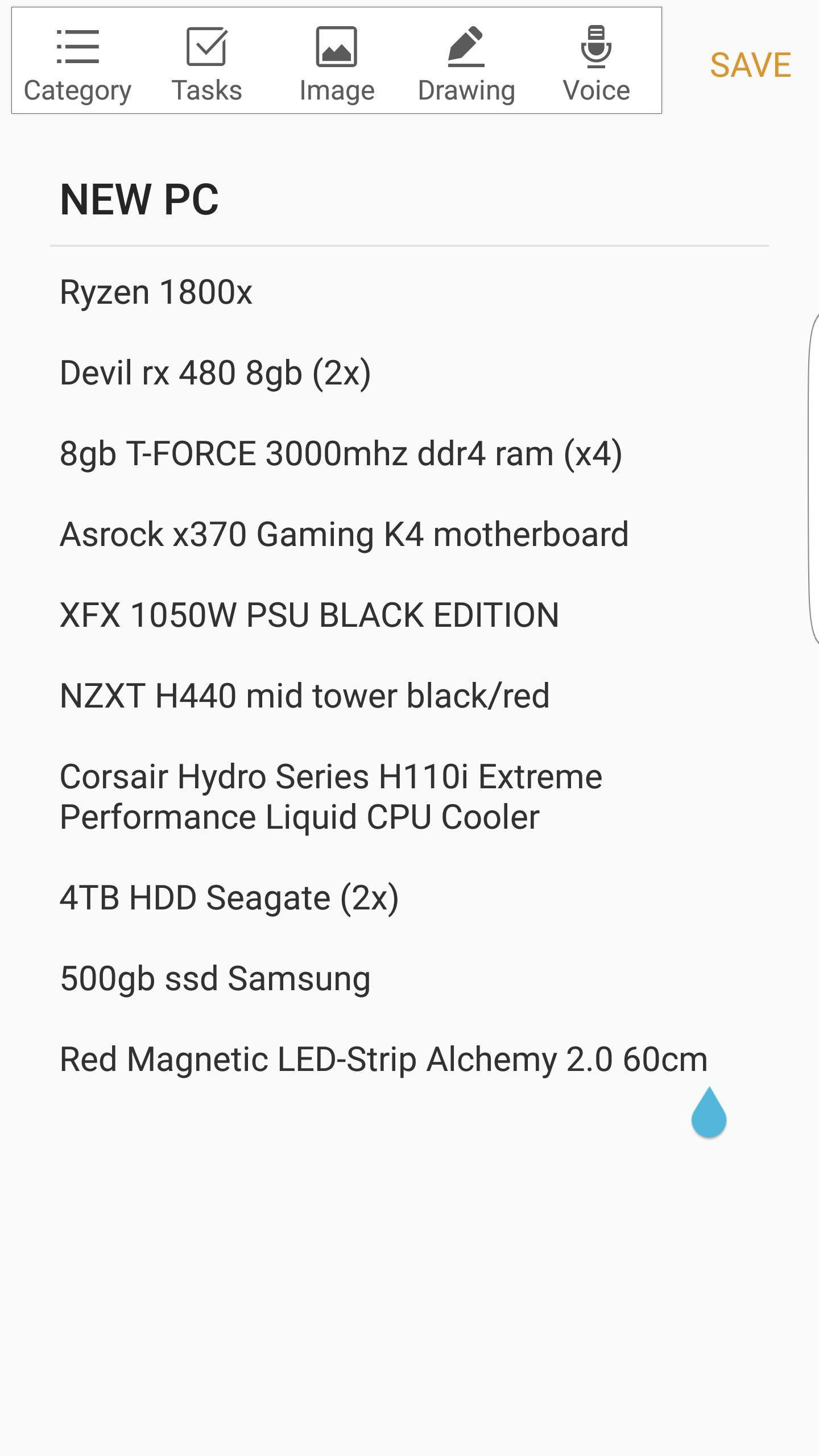Edit the NEW PC title field
This screenshot has height=1456, width=819.
point(139,200)
